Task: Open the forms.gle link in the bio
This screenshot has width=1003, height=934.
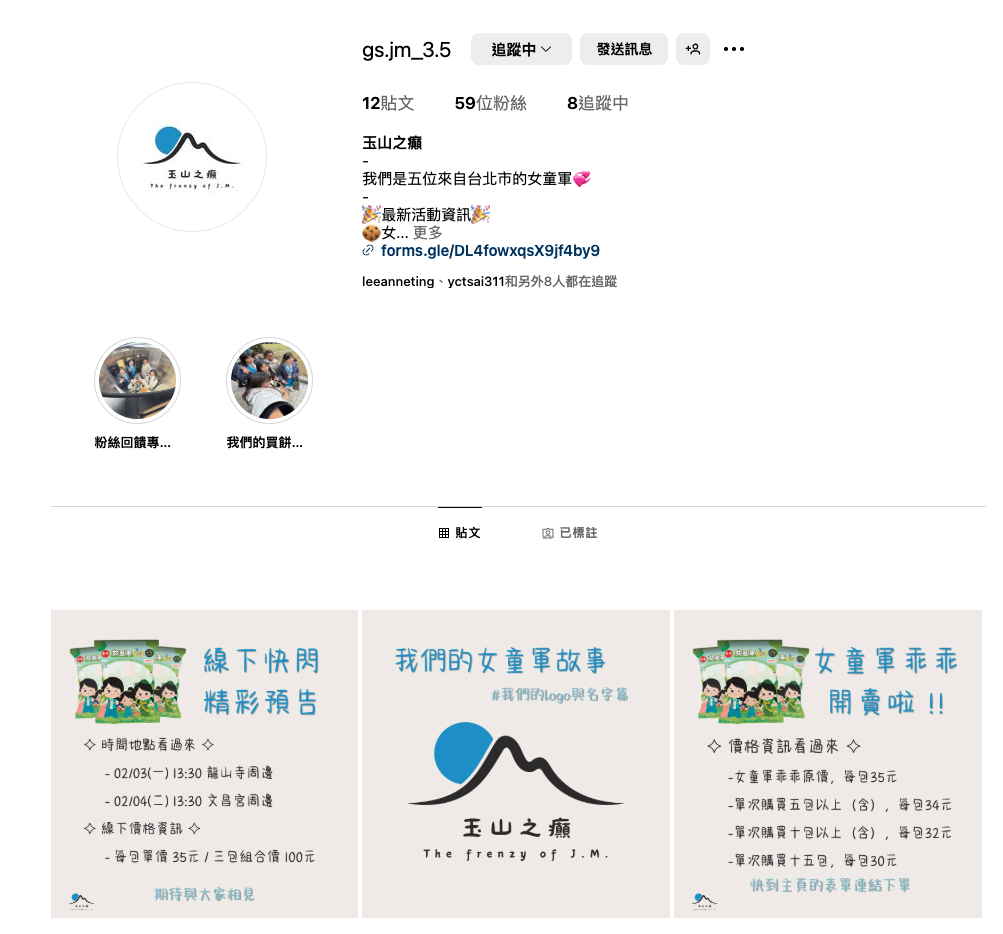Action: tap(490, 251)
